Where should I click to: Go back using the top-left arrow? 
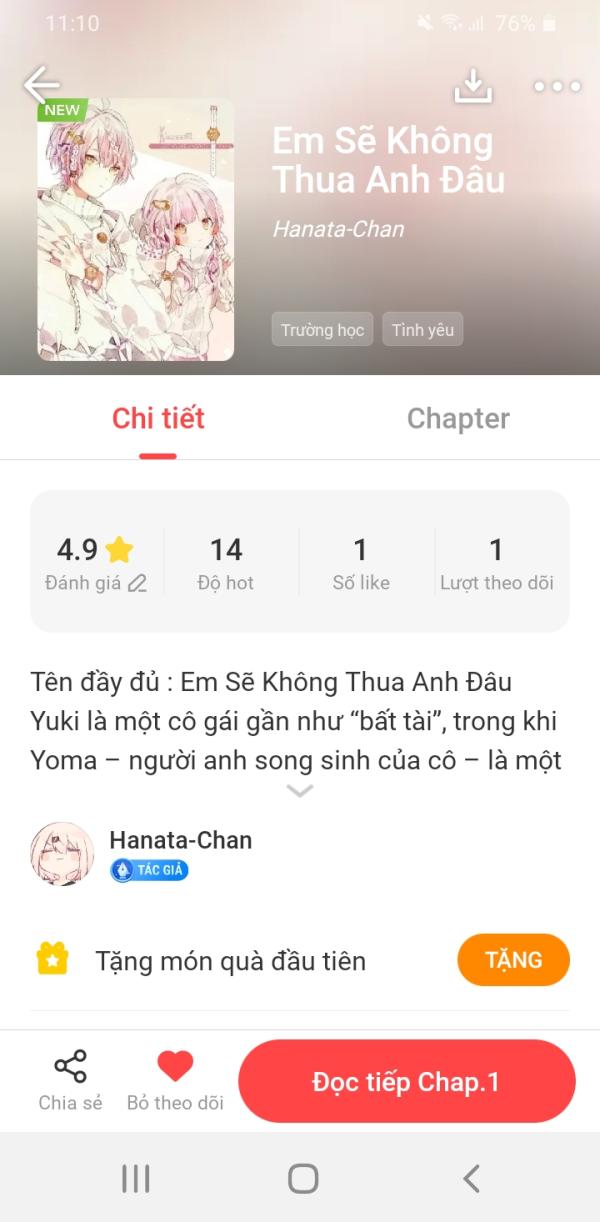pyautogui.click(x=42, y=85)
